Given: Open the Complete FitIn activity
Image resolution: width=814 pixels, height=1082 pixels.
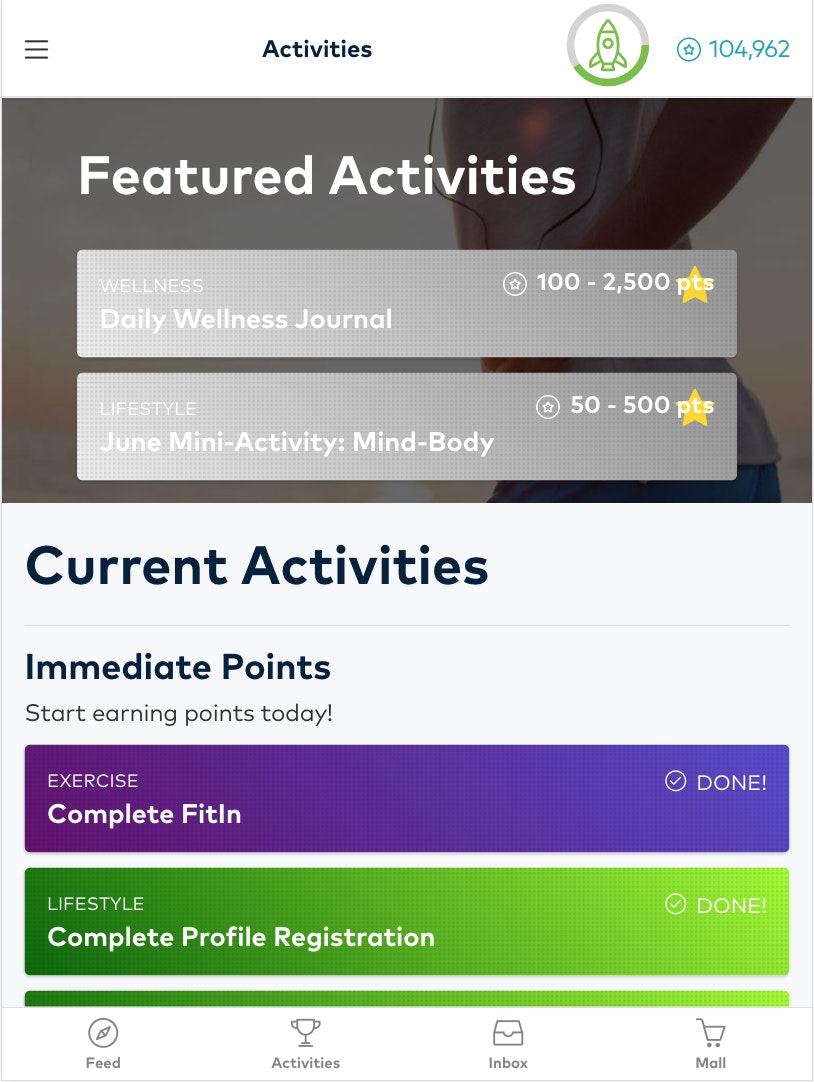Looking at the screenshot, I should point(406,798).
